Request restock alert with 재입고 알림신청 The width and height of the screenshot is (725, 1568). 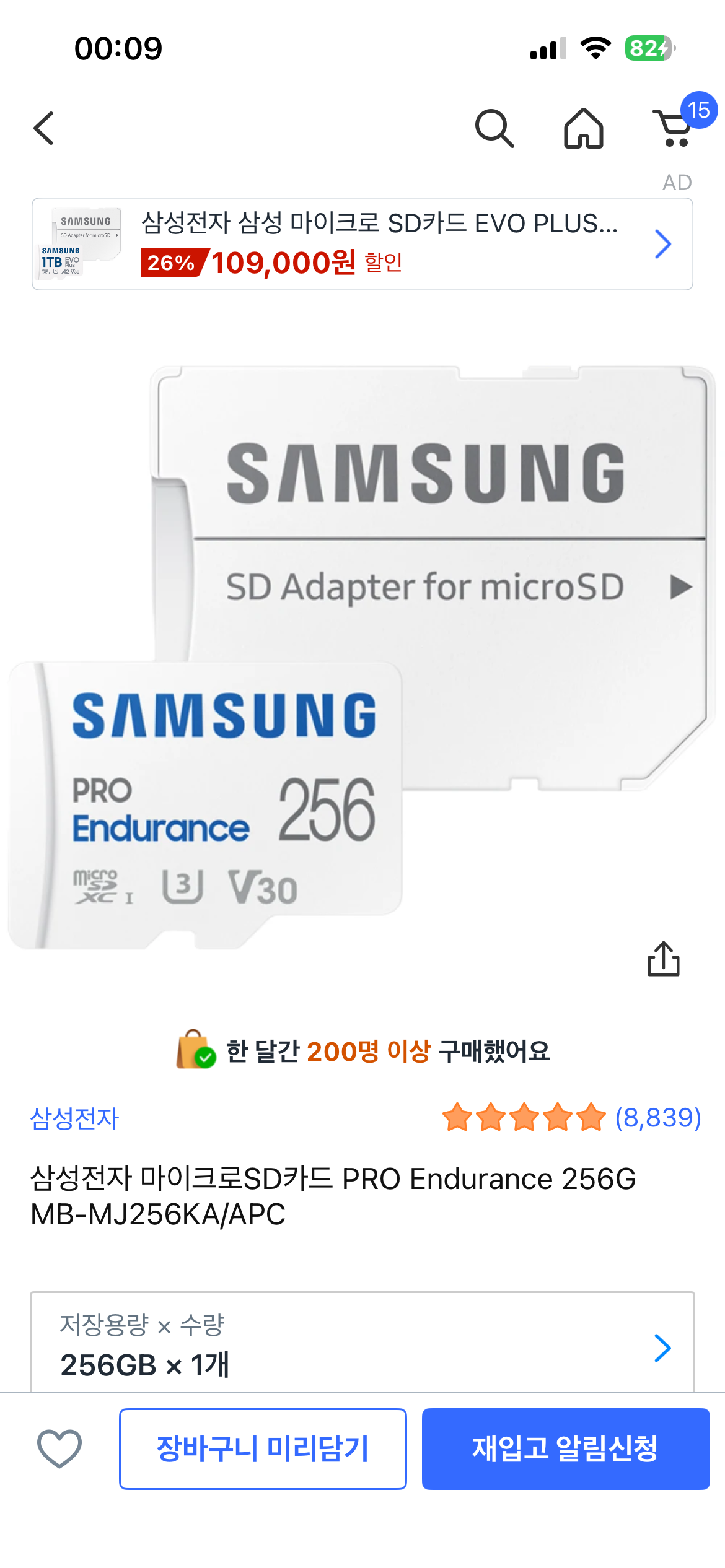(565, 1448)
